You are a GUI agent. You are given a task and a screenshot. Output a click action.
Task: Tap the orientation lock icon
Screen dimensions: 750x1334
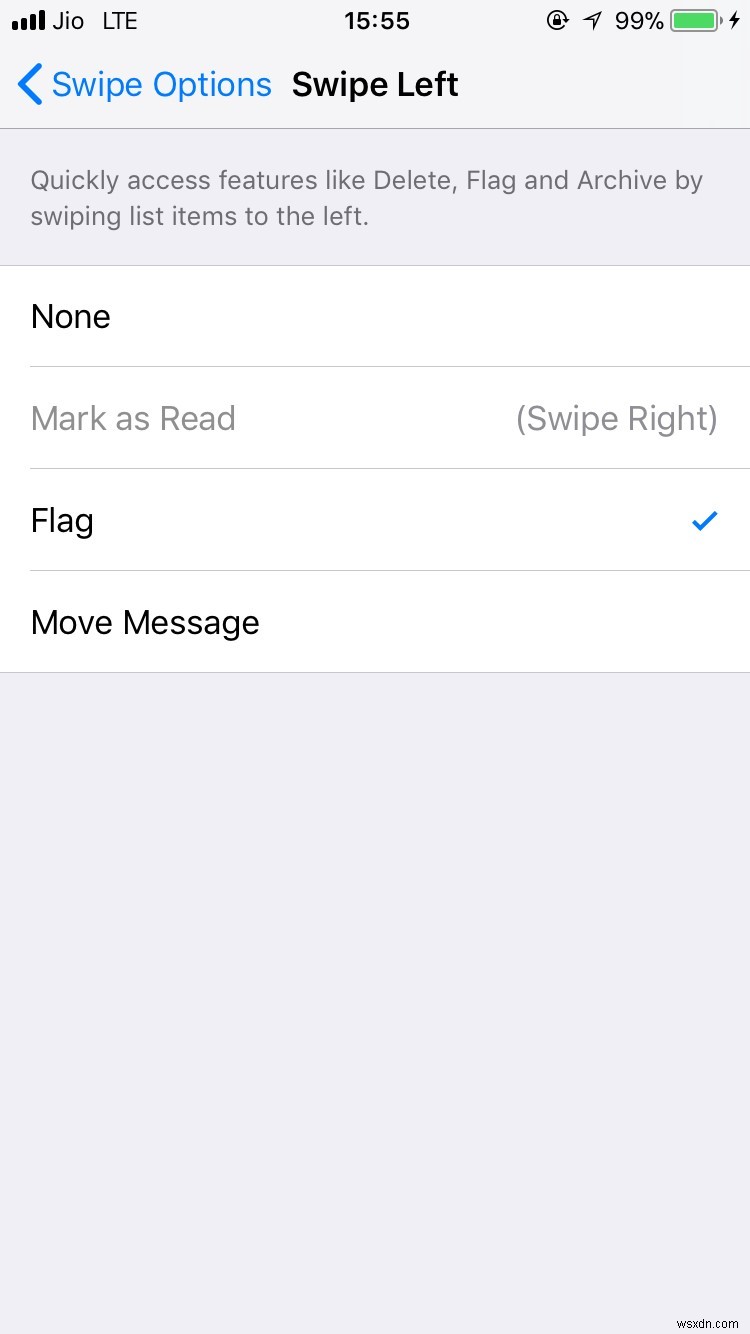click(557, 20)
